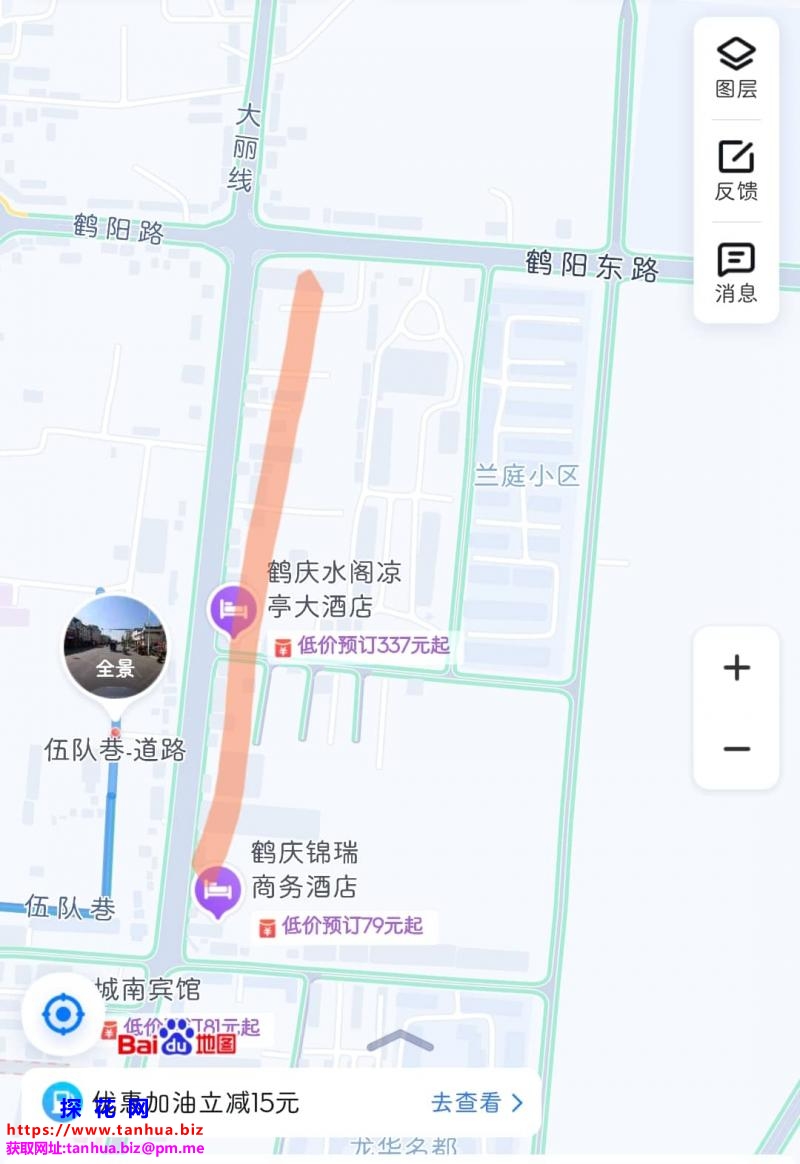The height and width of the screenshot is (1164, 800).
Task: Open the 图层 map layers panel
Action: click(x=736, y=66)
